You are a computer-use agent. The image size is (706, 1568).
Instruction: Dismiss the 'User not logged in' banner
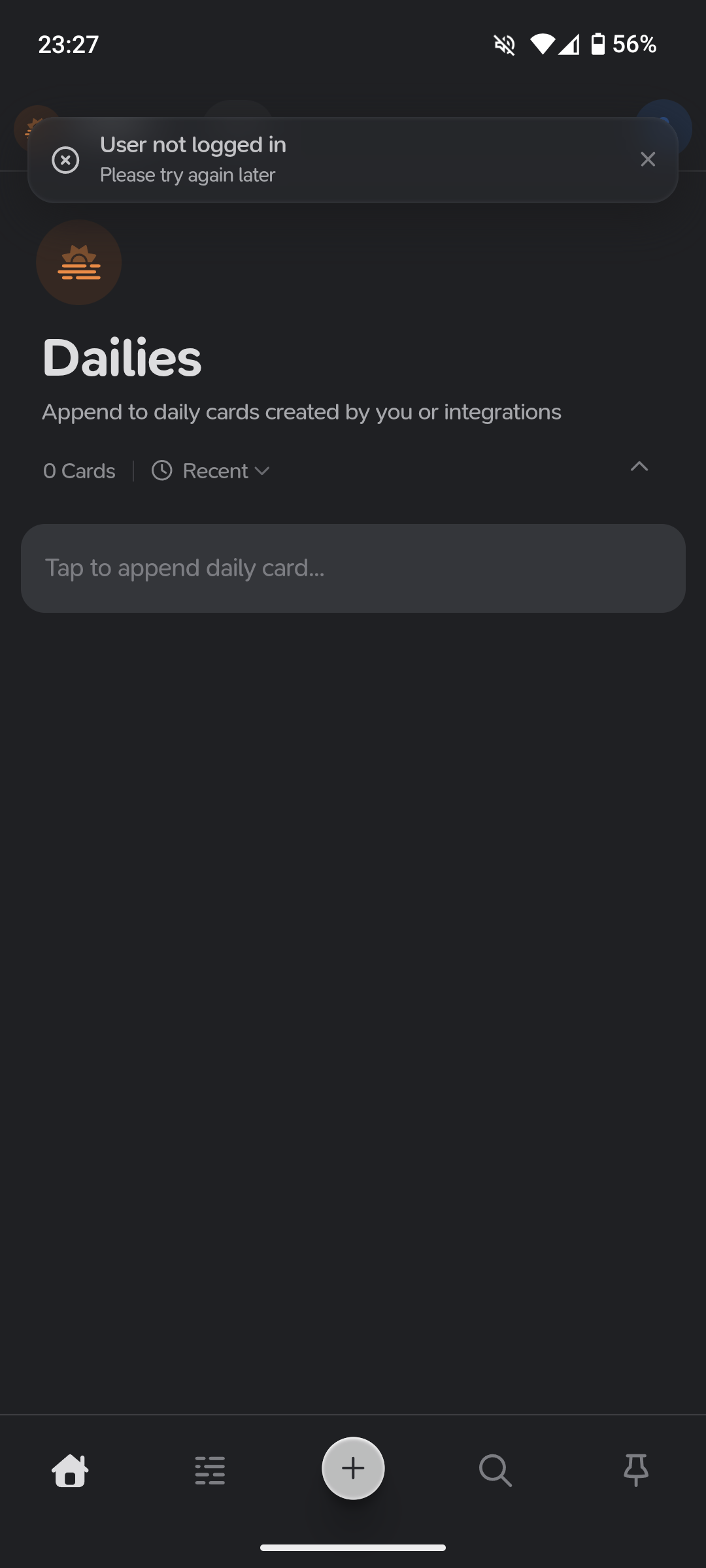[648, 159]
